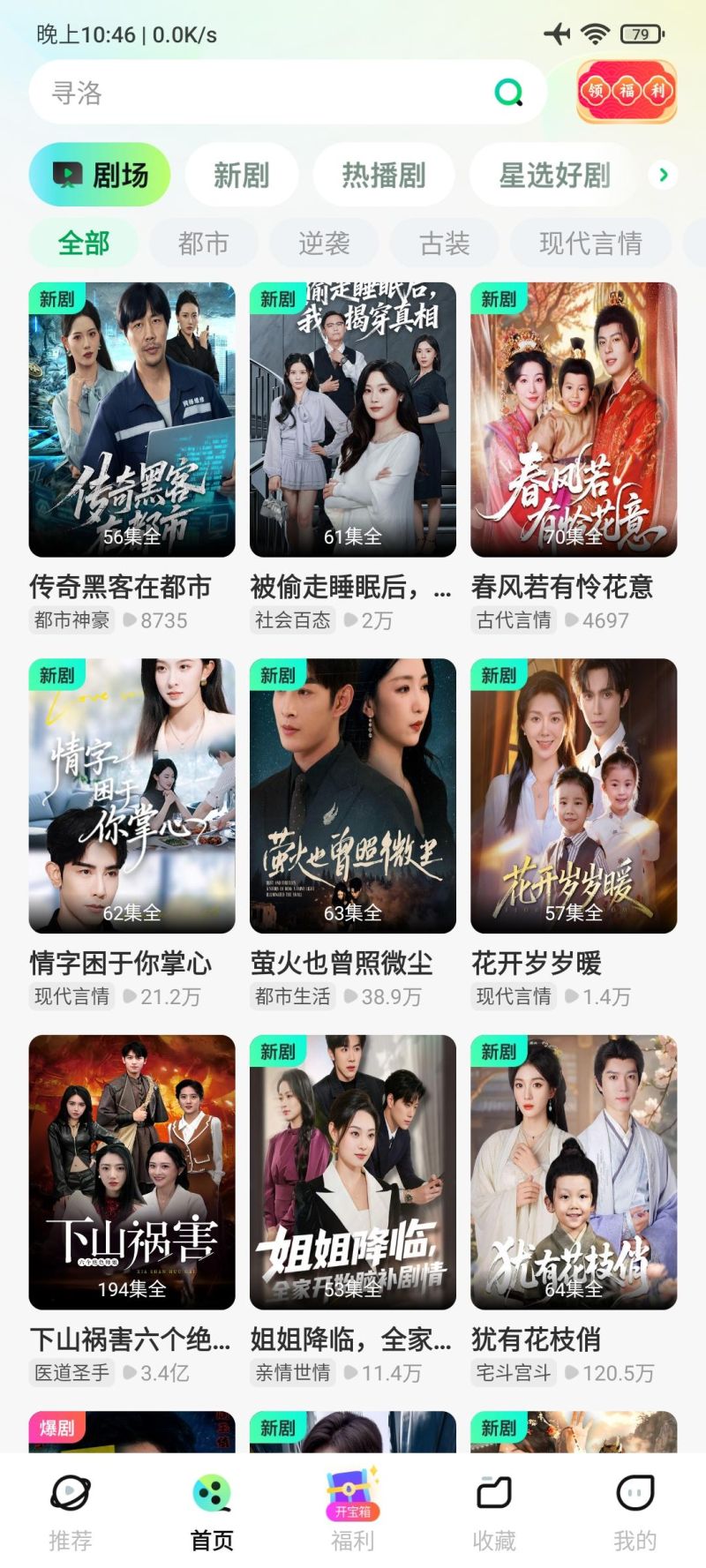Image resolution: width=706 pixels, height=1568 pixels.
Task: Filter dramas by 都市 genre
Action: (x=204, y=243)
